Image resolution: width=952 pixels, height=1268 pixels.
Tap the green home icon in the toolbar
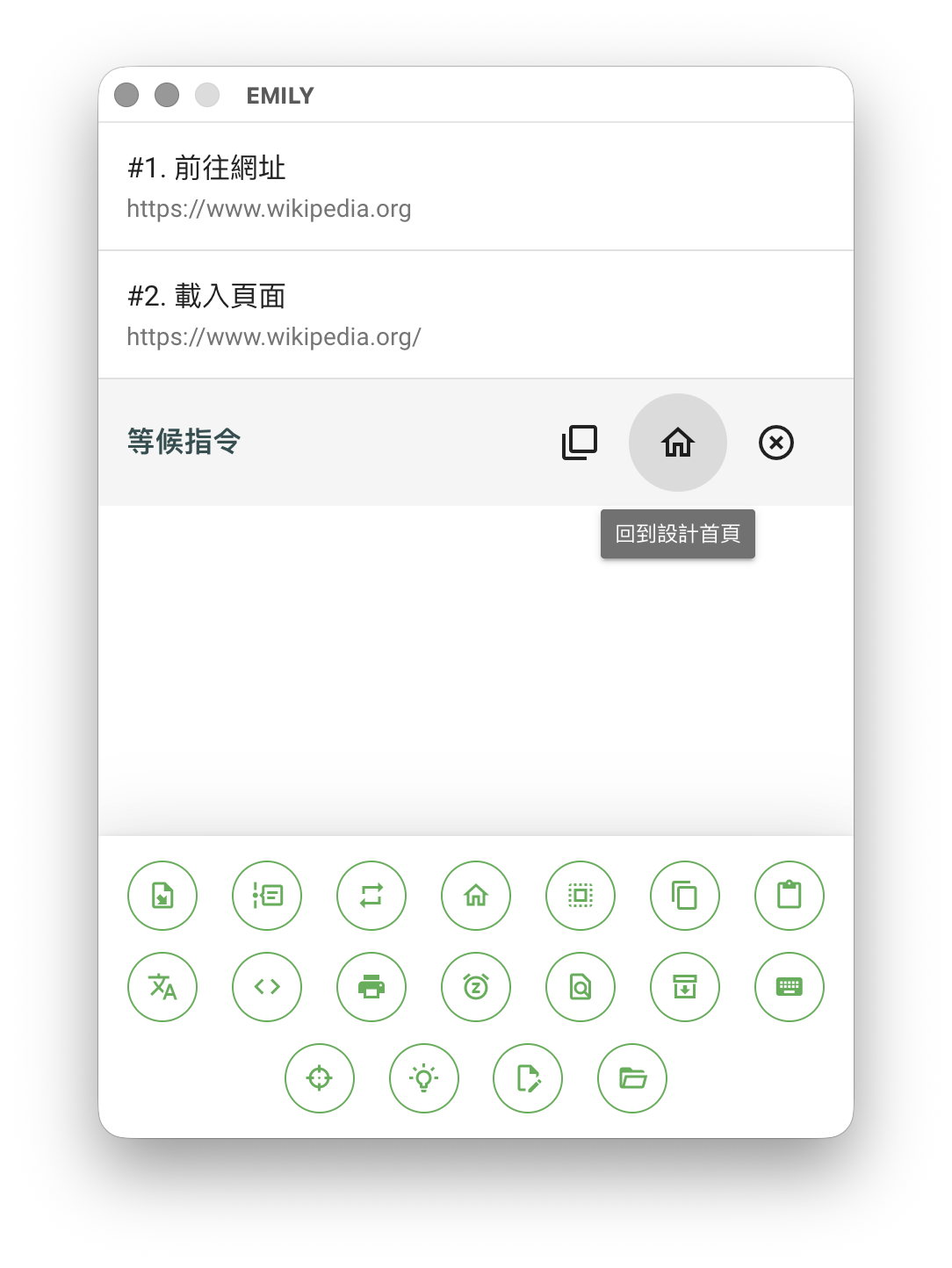[476, 896]
